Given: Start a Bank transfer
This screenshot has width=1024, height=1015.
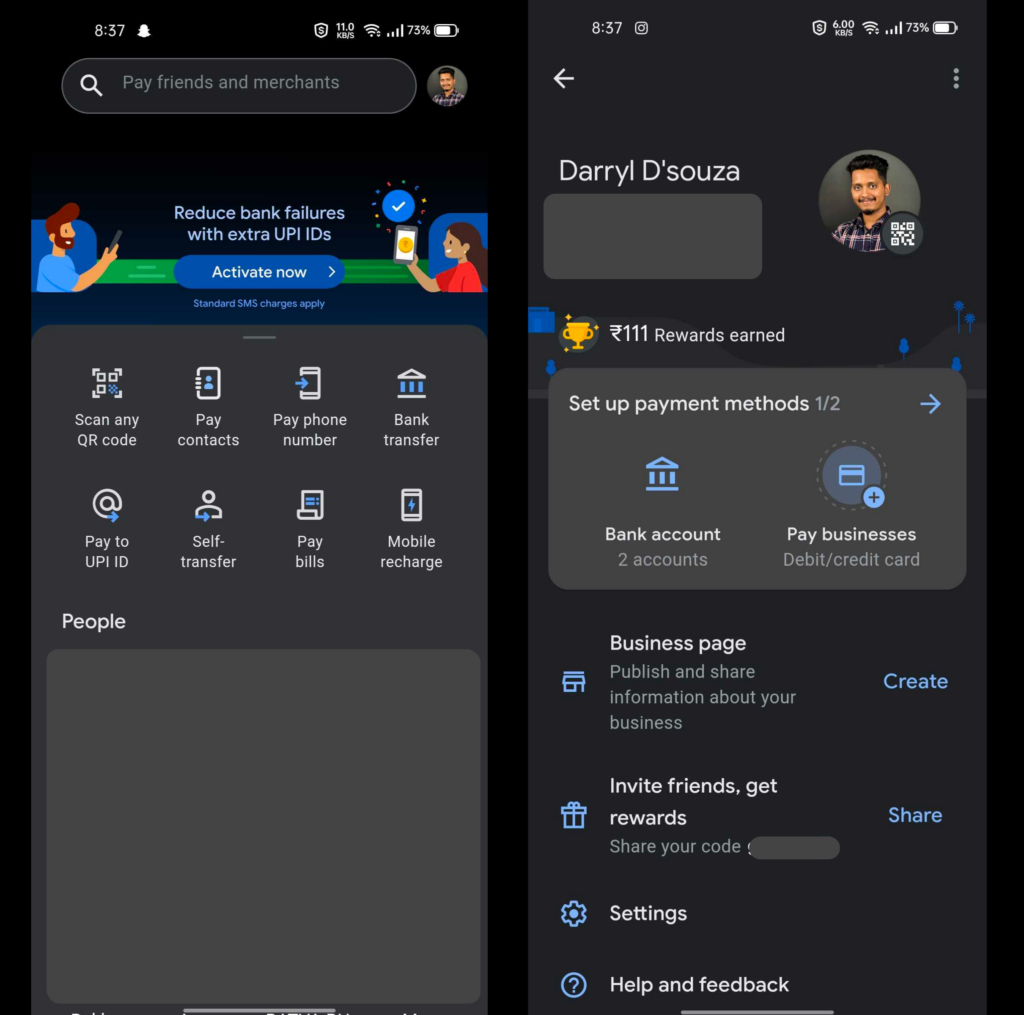Looking at the screenshot, I should [x=411, y=406].
